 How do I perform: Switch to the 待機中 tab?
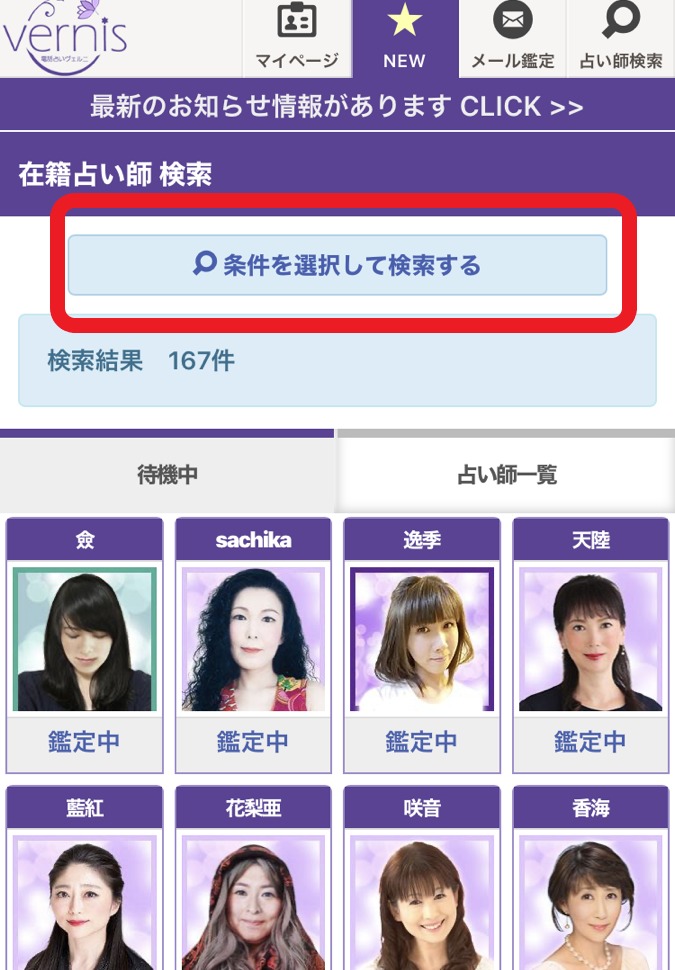tap(167, 475)
